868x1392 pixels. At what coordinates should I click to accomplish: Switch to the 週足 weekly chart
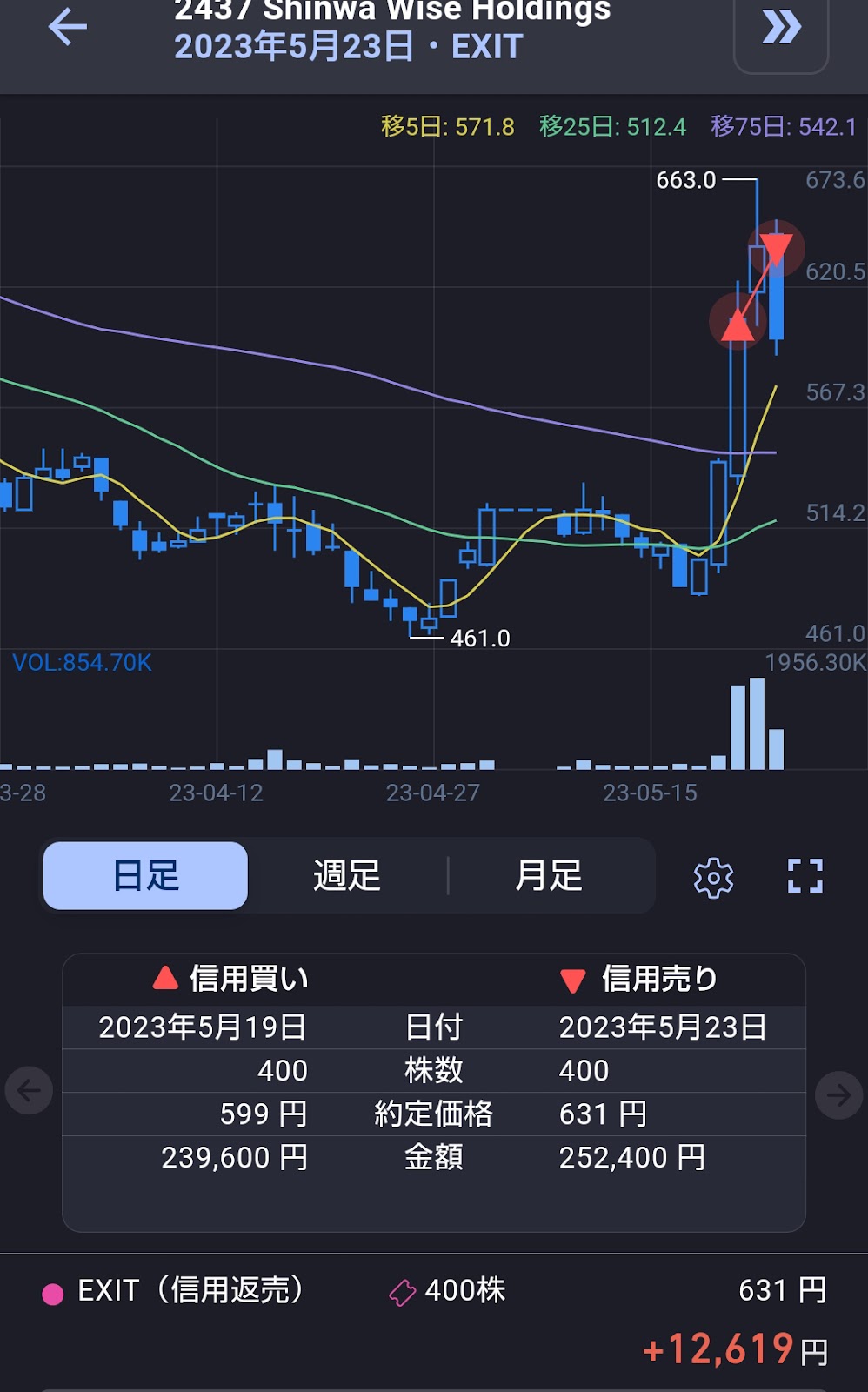347,875
